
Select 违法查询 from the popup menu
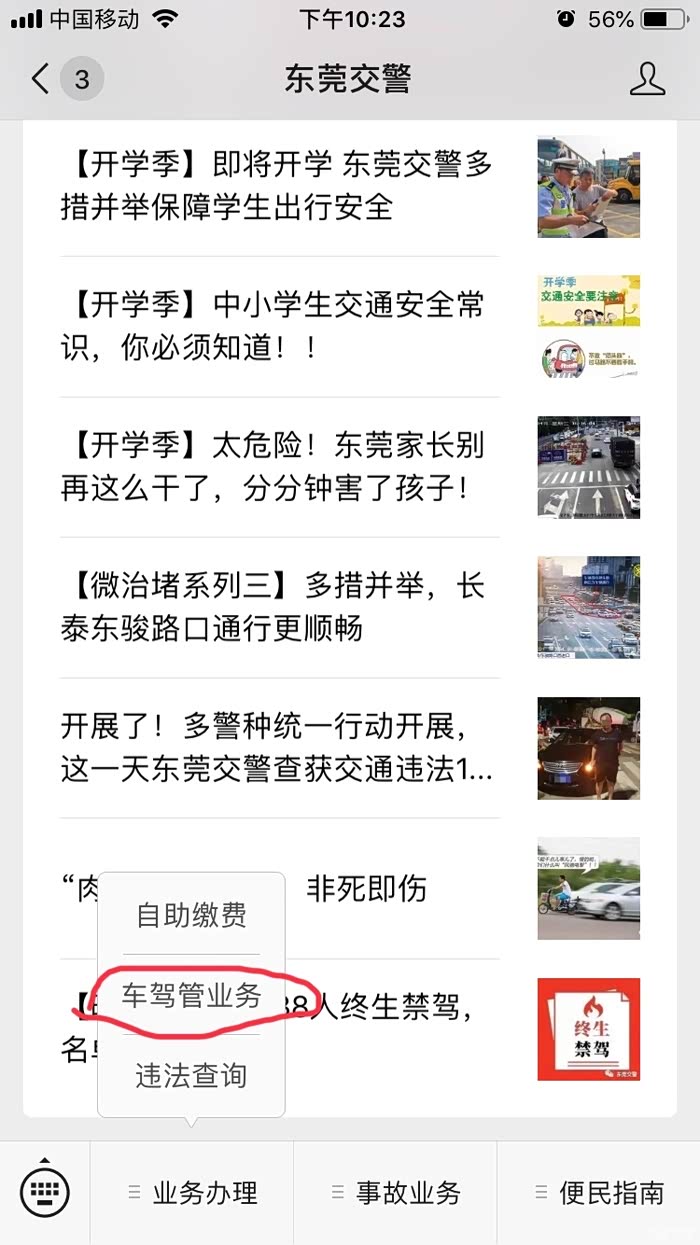coord(191,1076)
